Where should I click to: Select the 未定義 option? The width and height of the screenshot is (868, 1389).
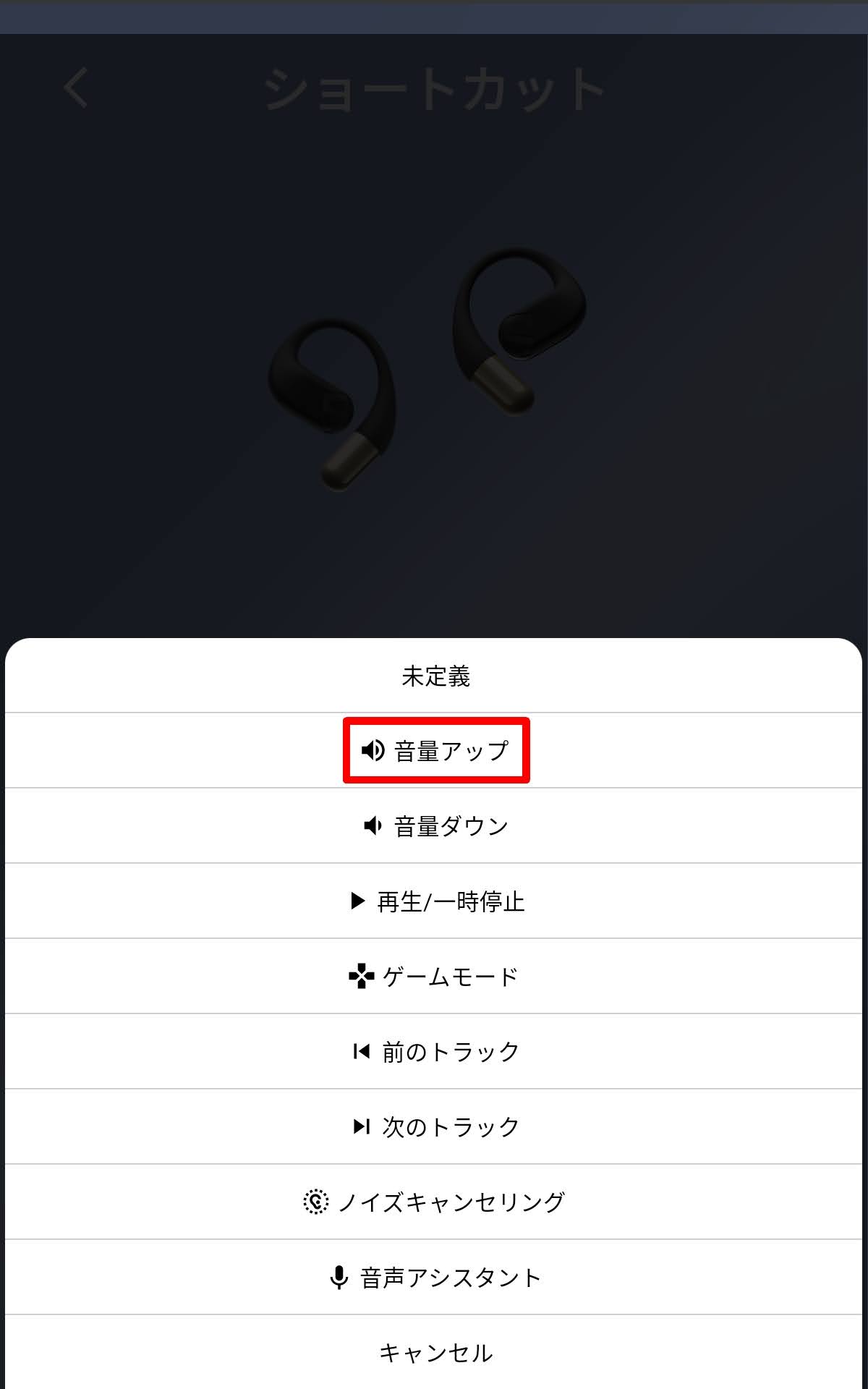(x=435, y=676)
